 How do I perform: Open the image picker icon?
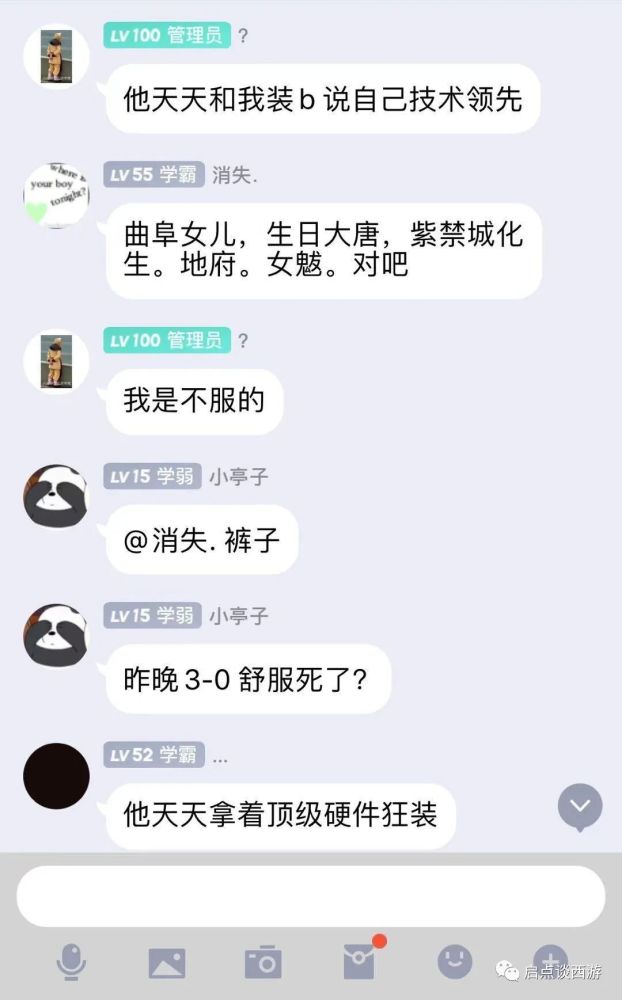point(167,962)
